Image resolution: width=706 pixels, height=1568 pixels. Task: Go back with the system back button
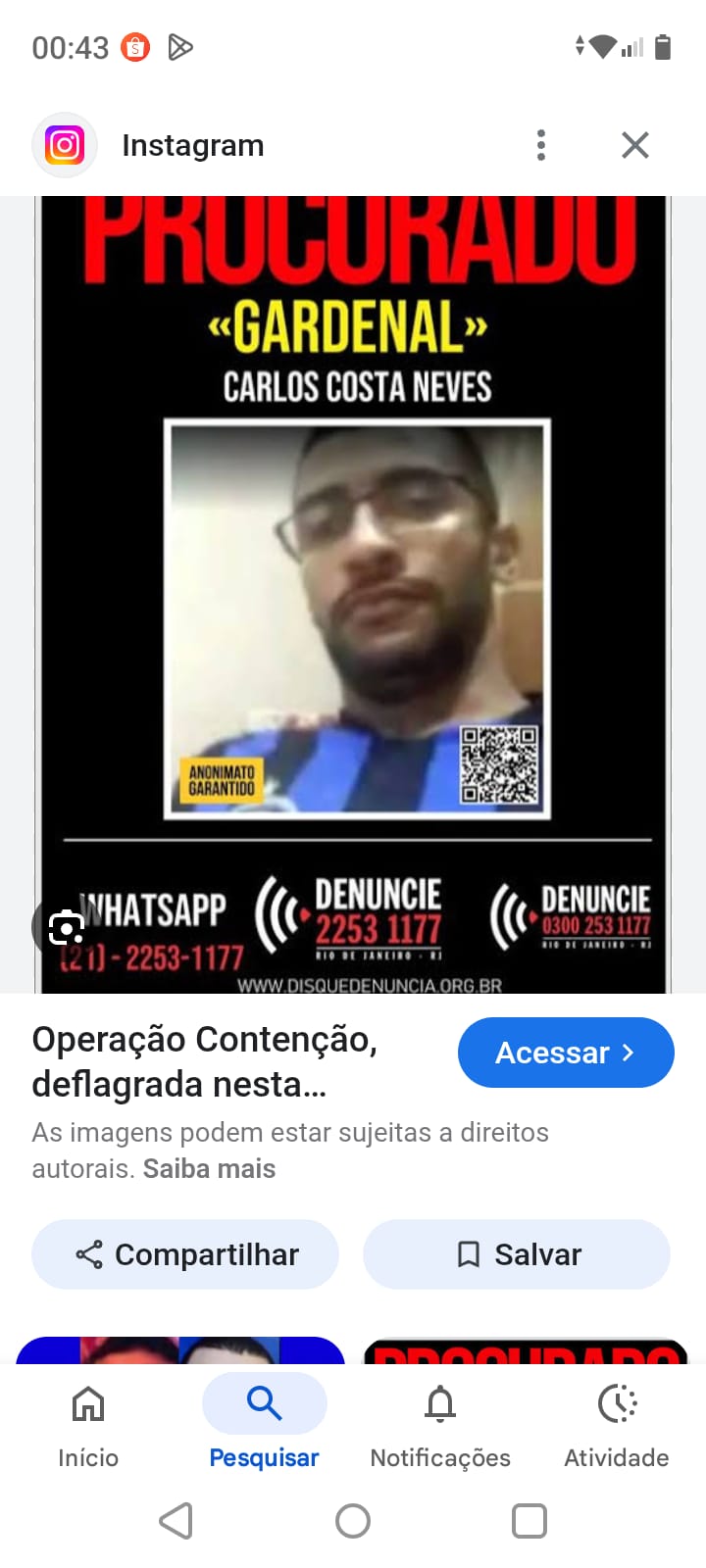point(176,1521)
